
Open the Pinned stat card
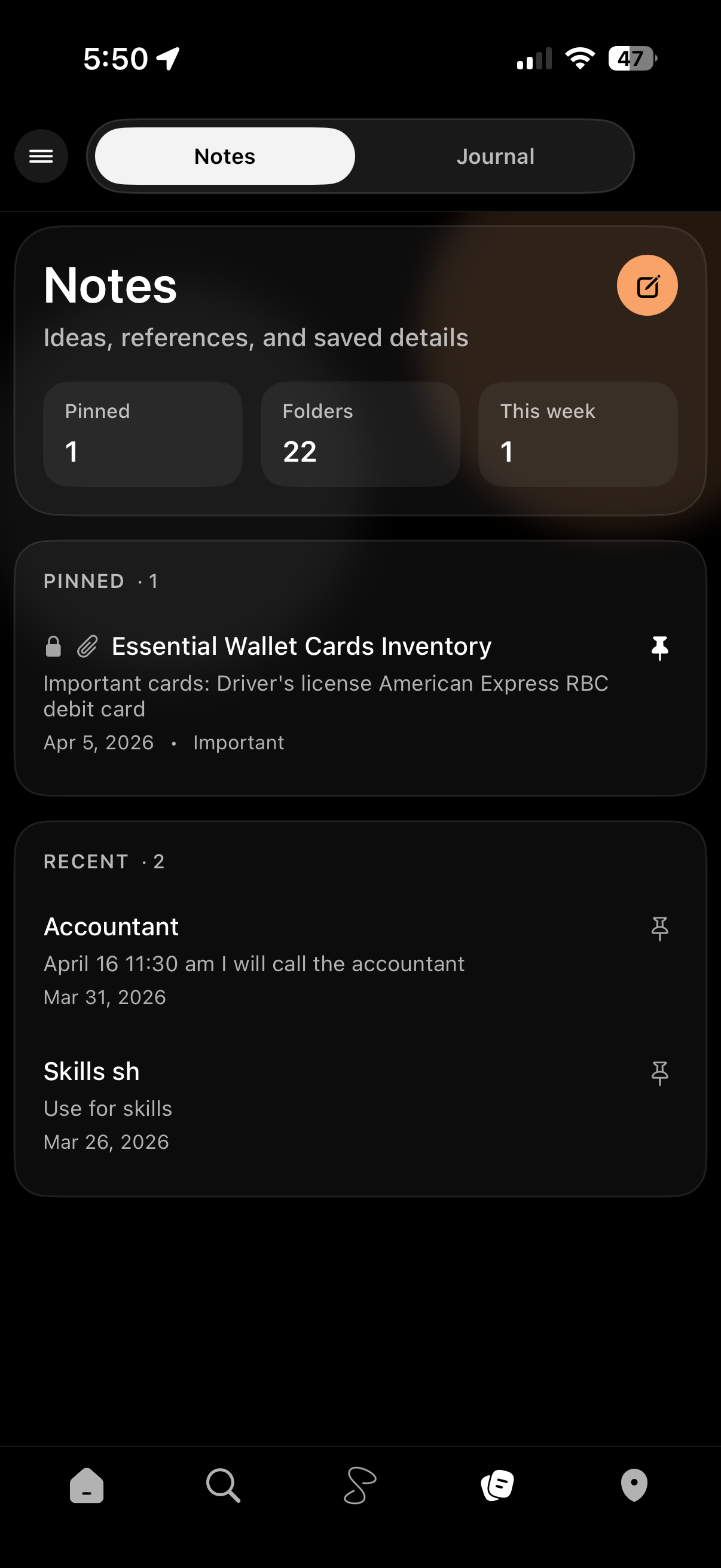(x=143, y=434)
